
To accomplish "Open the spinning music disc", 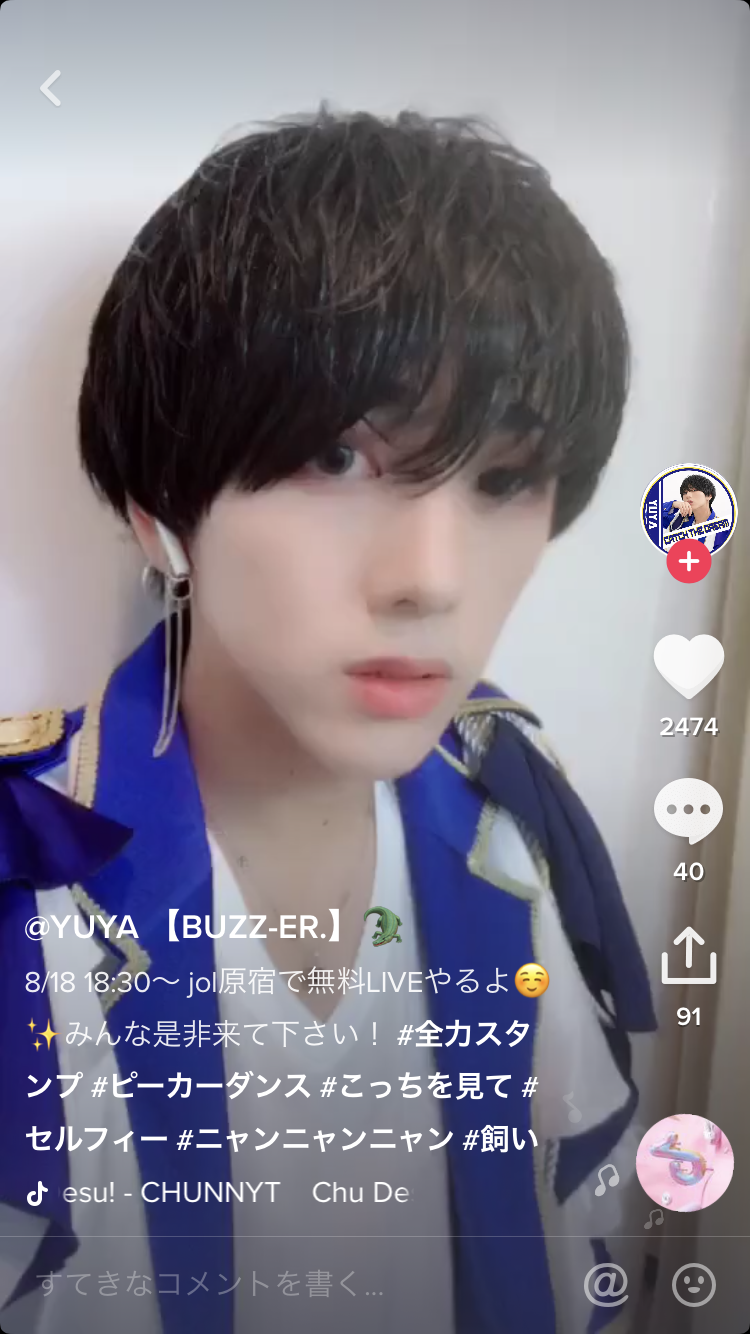I will click(685, 1163).
